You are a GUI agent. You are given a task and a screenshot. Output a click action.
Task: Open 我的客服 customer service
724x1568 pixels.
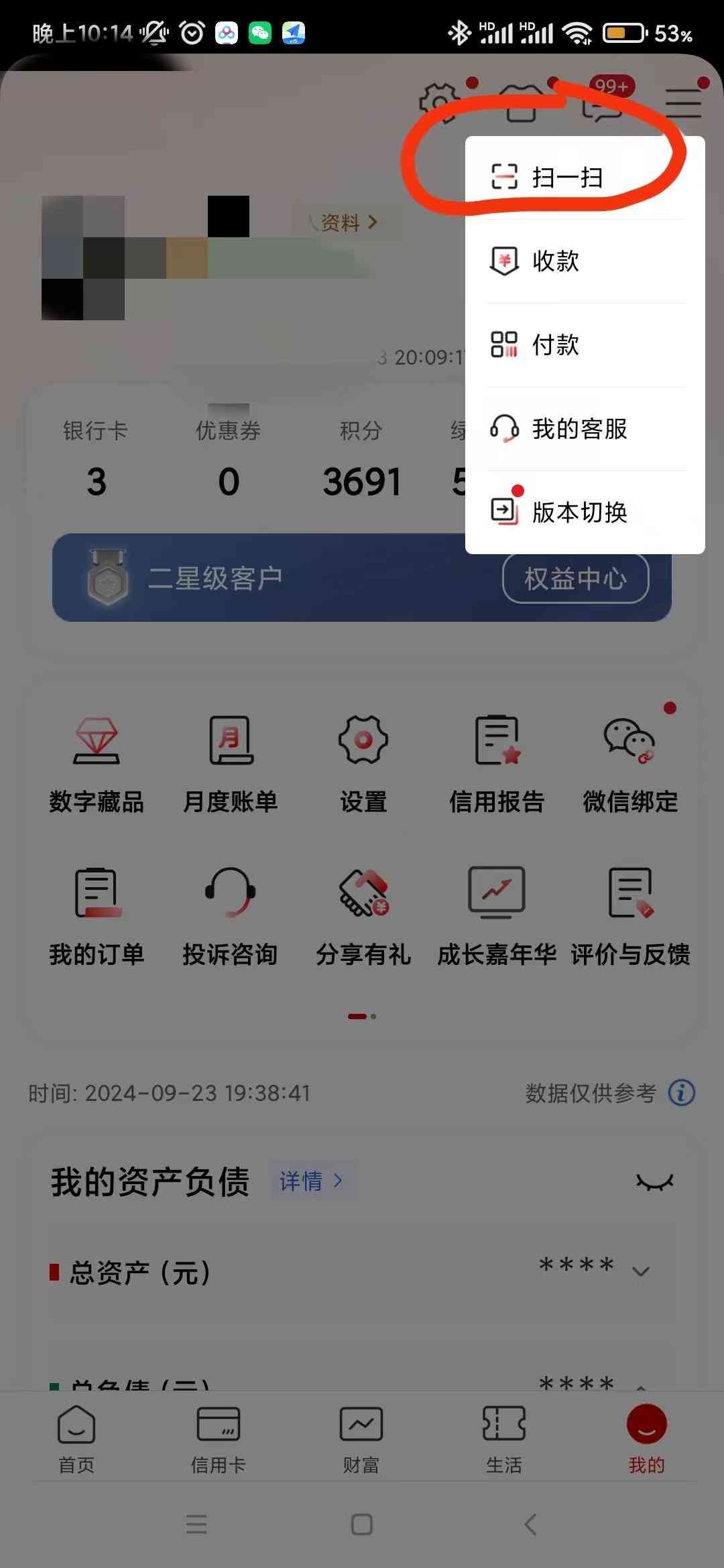[x=578, y=429]
